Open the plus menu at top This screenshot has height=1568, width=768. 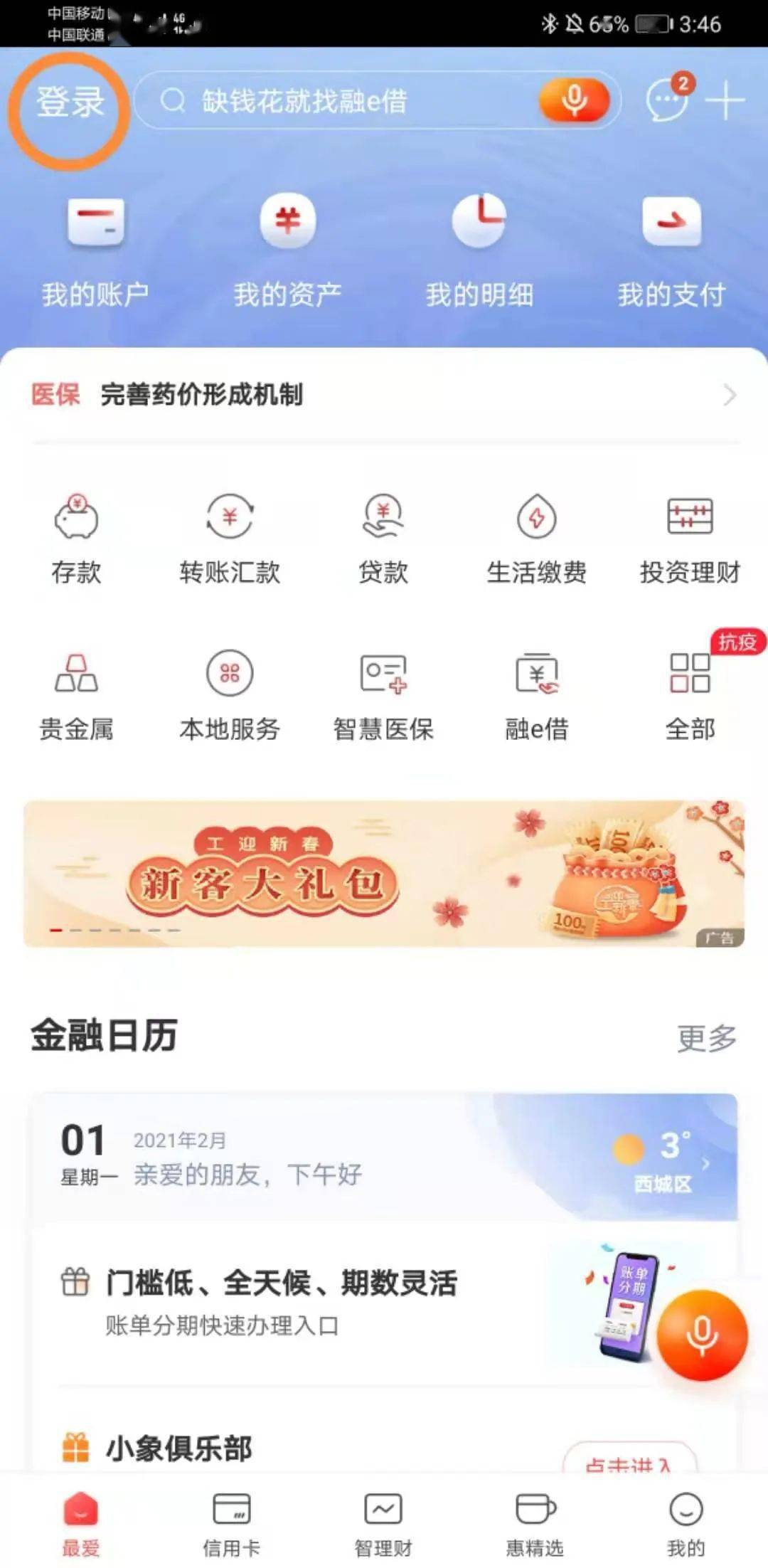tap(725, 100)
